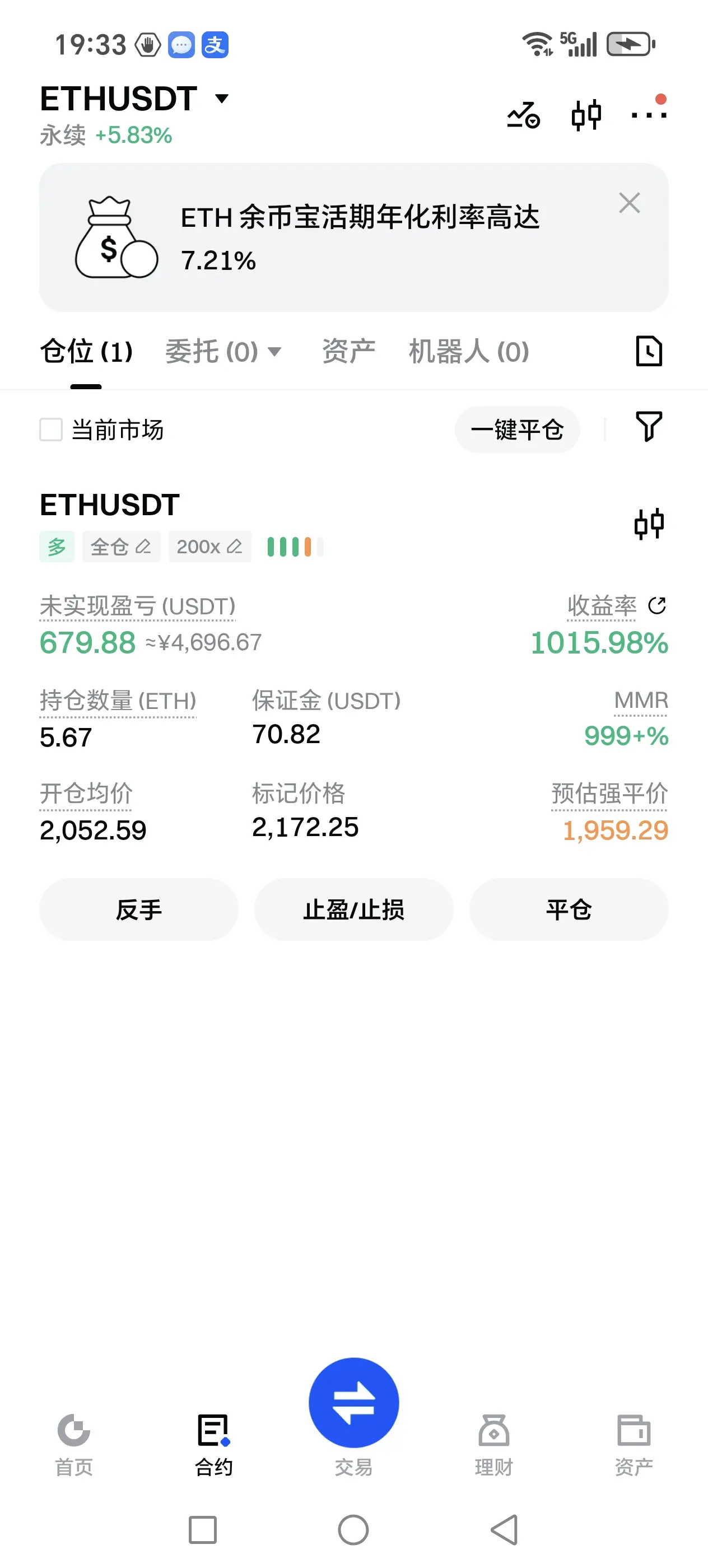Switch to the 机器人 (0) tab
708x1568 pixels.
coord(468,351)
